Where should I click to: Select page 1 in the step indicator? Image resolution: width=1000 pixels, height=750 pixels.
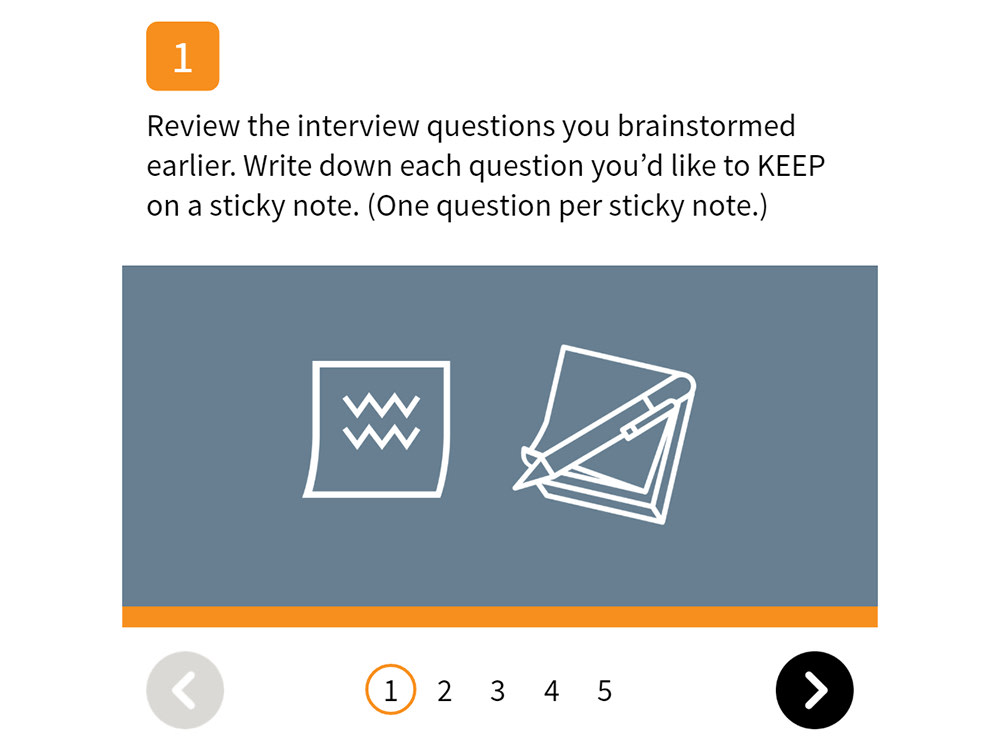coord(390,690)
